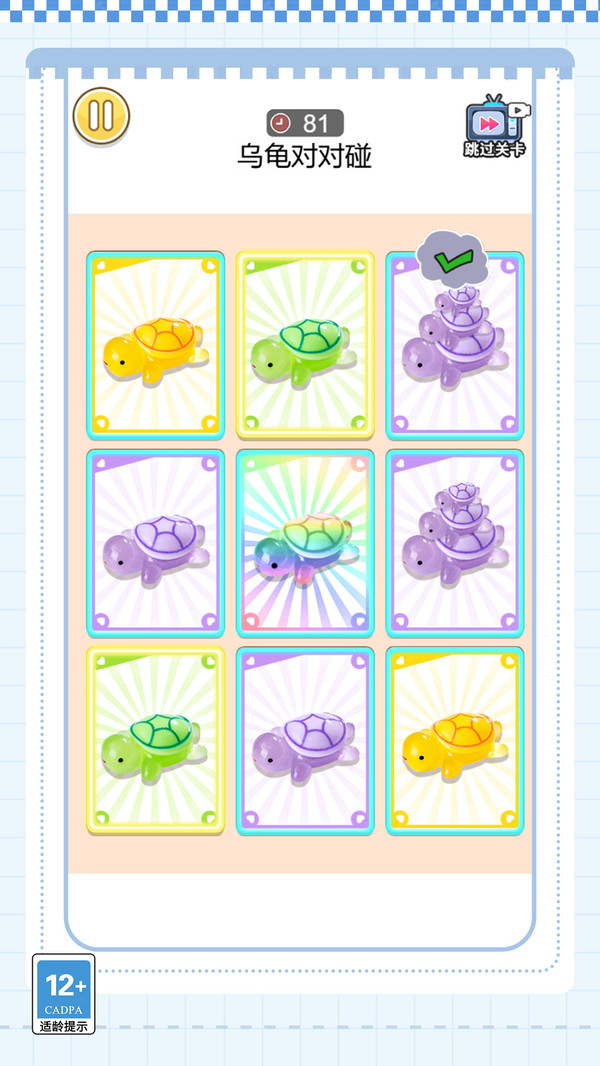Choose the yellow turtle card in the top row

[155, 345]
